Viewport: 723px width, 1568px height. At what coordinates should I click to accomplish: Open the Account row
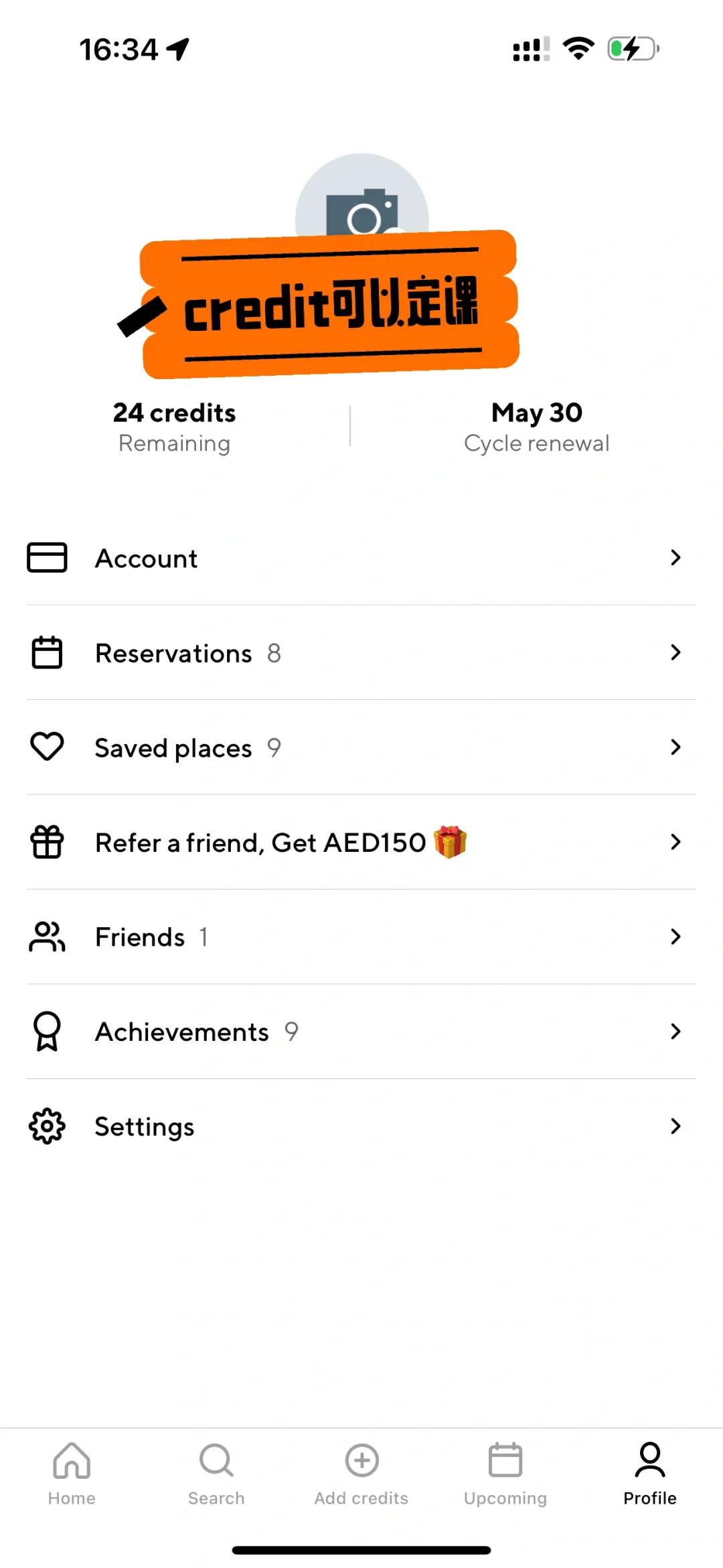[361, 558]
